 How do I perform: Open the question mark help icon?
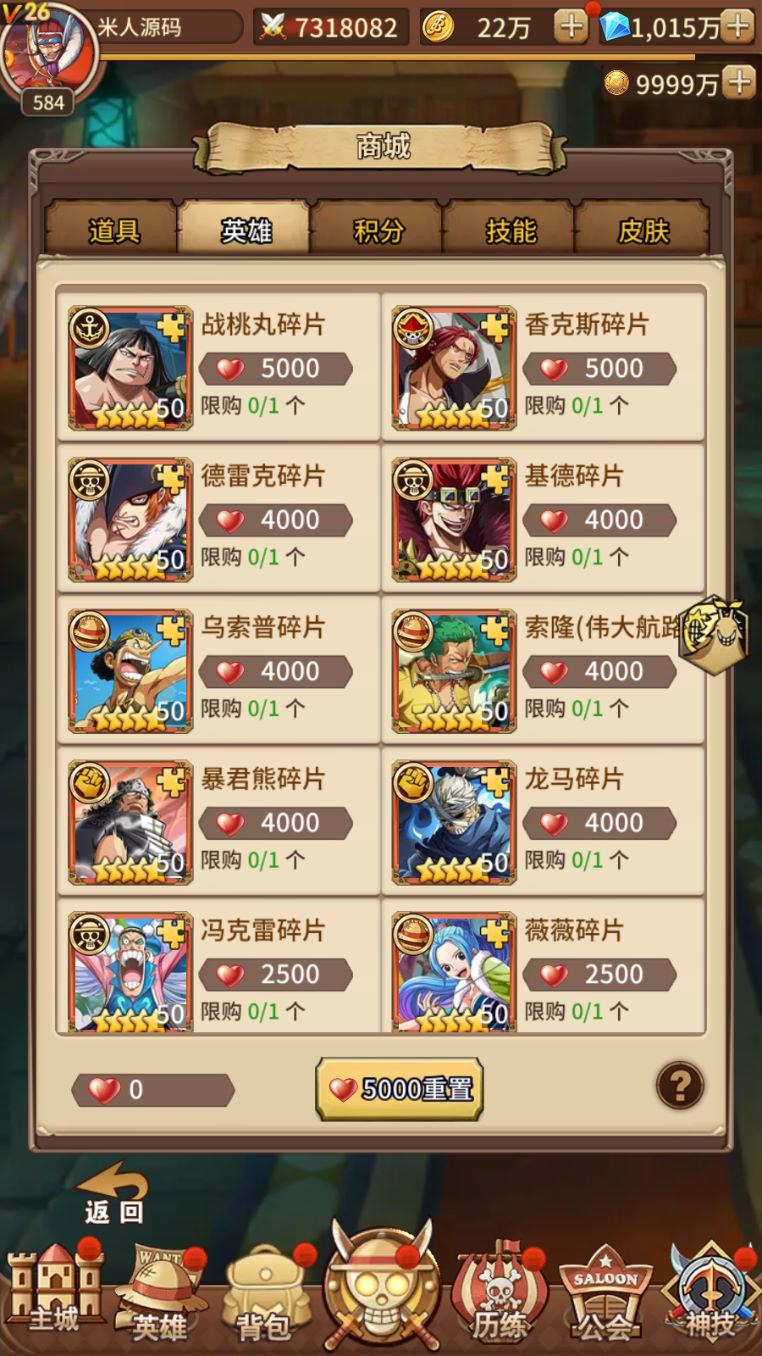tap(680, 1084)
